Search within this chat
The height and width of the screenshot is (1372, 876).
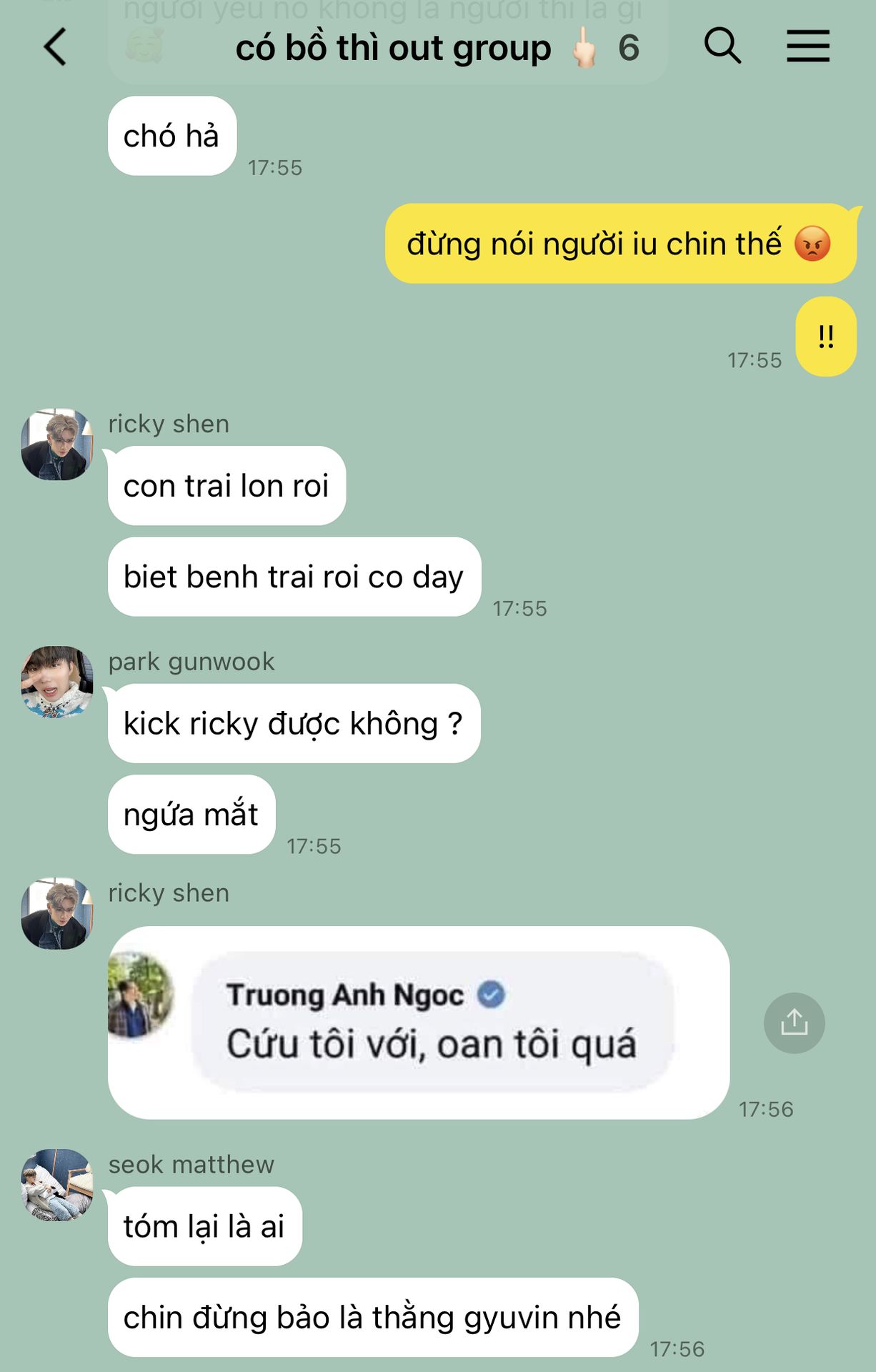[x=722, y=46]
